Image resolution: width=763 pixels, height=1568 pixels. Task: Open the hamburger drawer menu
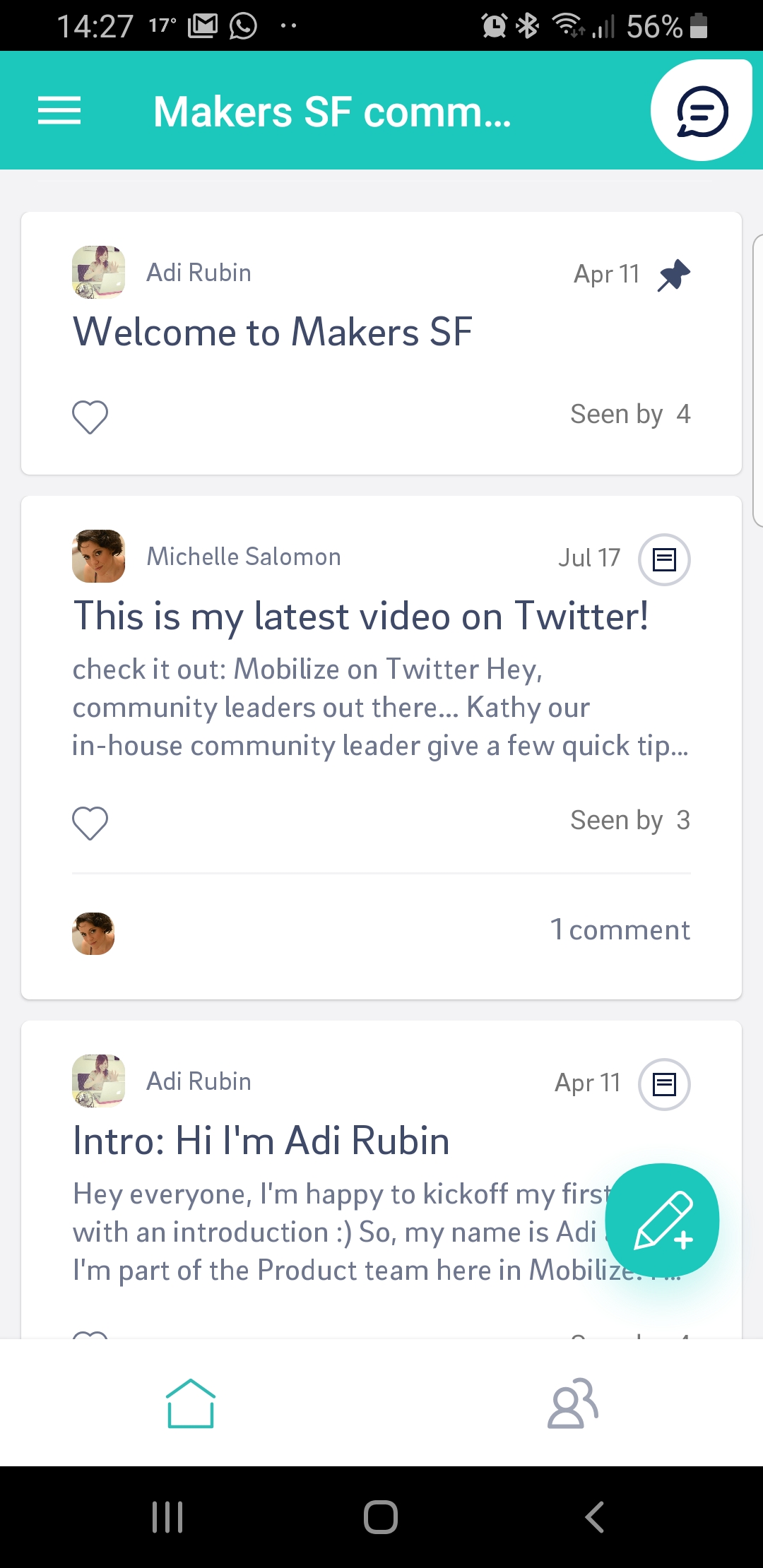(59, 111)
